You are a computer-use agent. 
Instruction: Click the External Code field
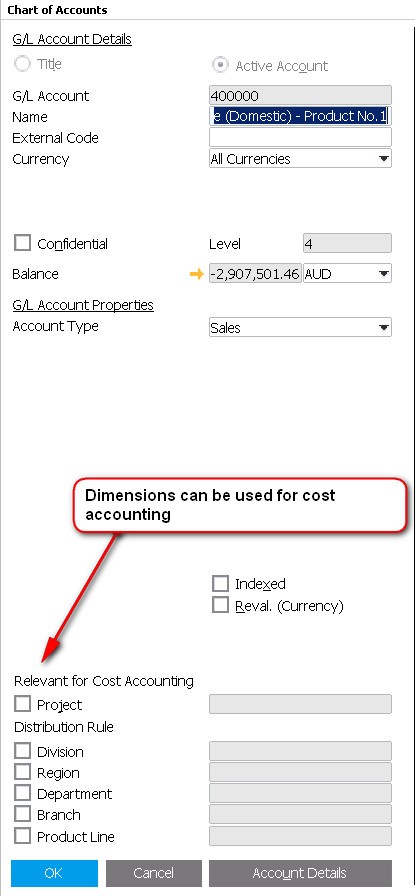point(300,138)
